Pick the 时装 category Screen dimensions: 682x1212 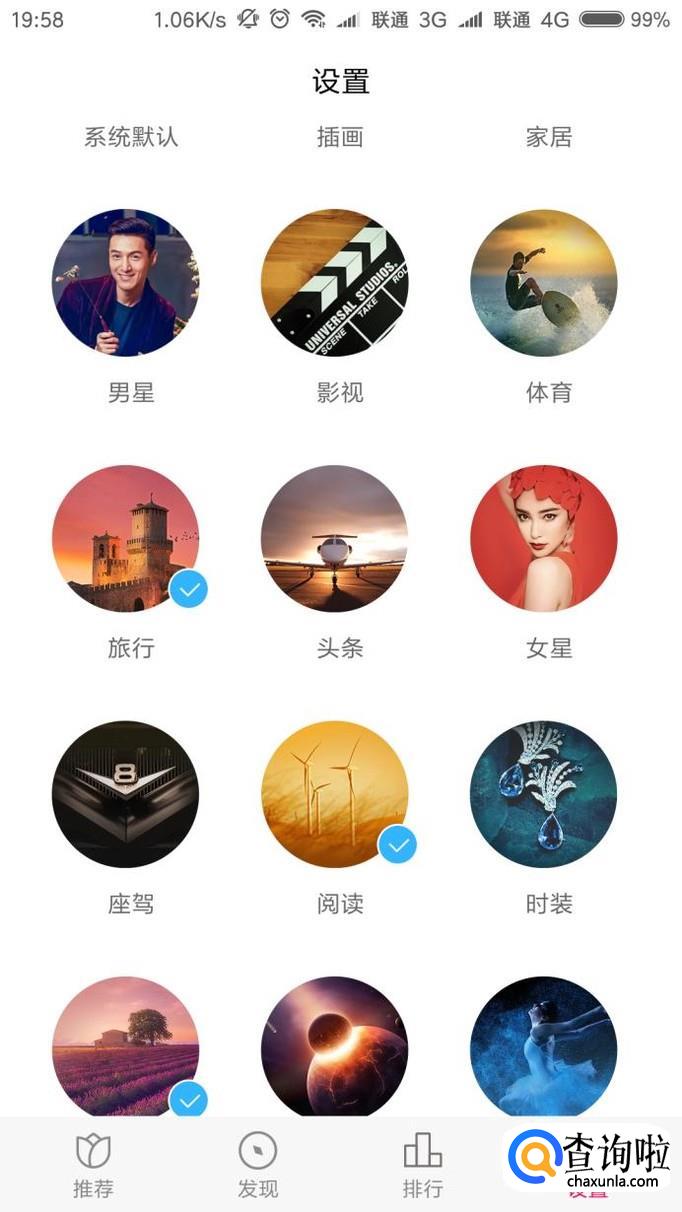click(544, 795)
